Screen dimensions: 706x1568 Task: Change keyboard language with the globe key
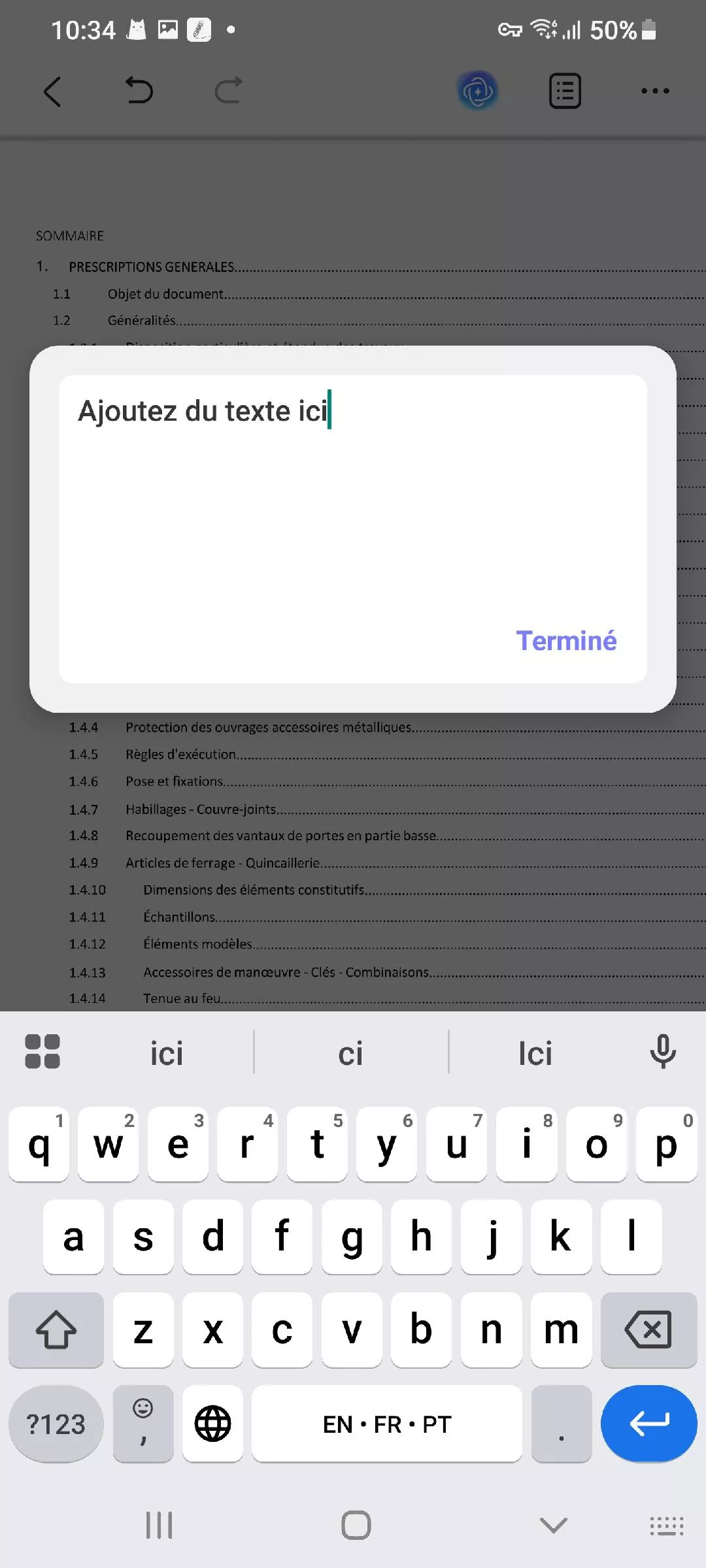pyautogui.click(x=213, y=1424)
